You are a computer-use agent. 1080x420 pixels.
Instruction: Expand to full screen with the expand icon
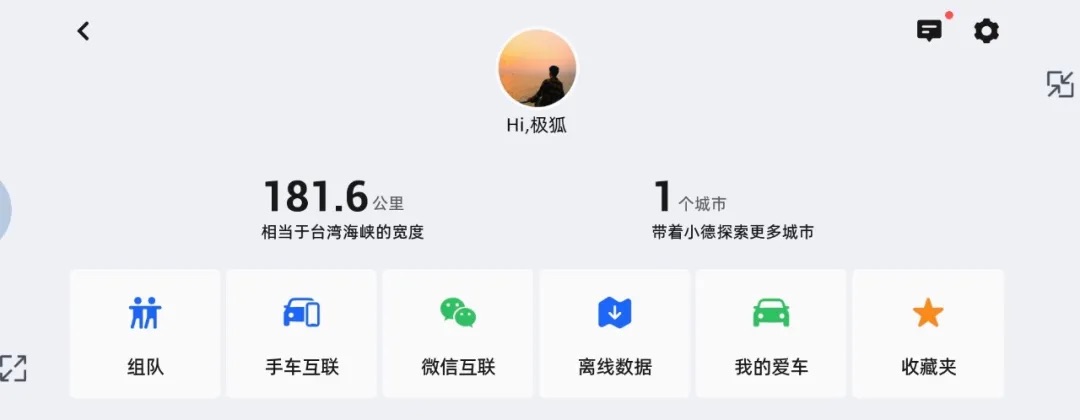pyautogui.click(x=13, y=368)
